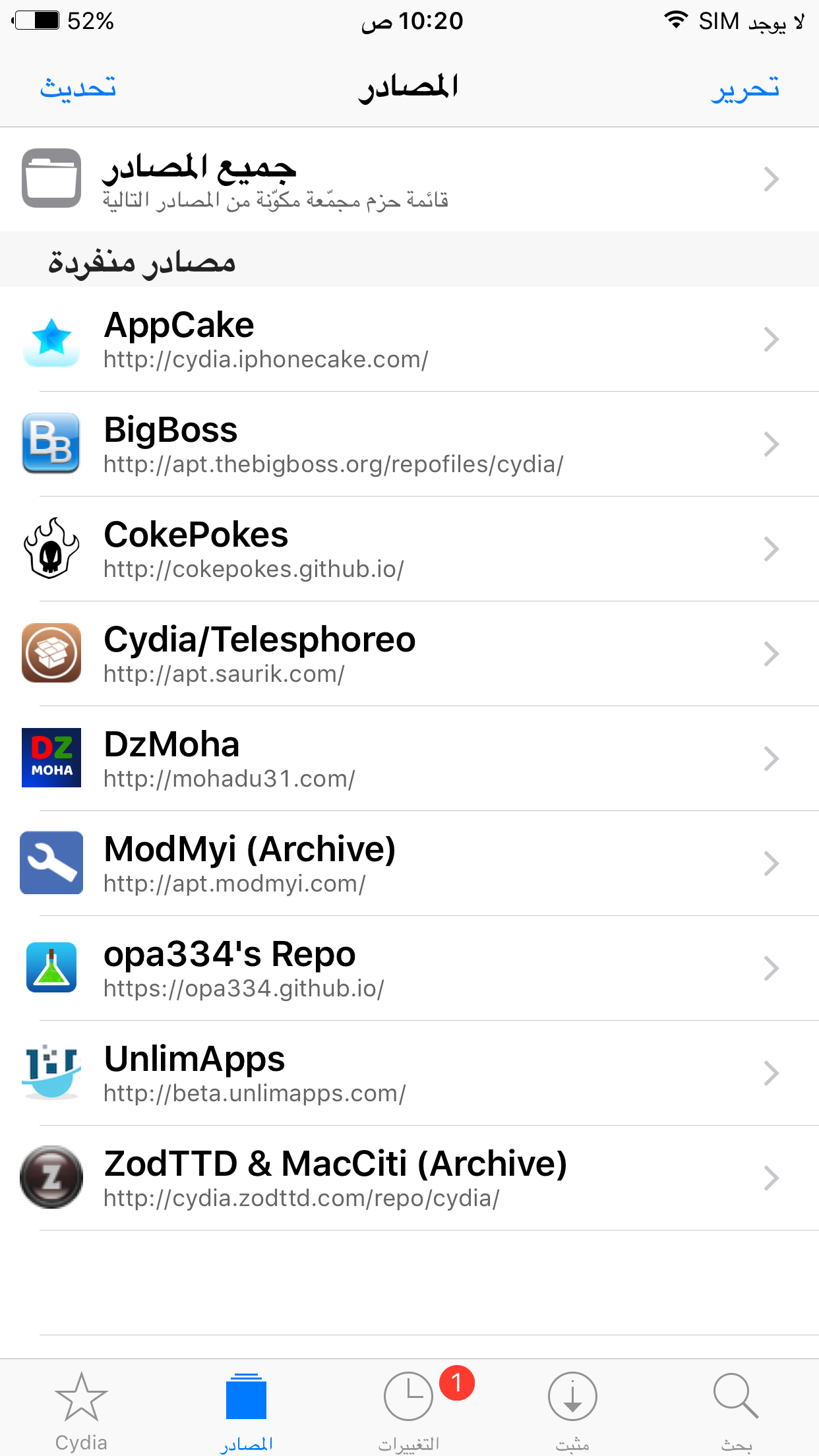819x1456 pixels.
Task: Open the ModMyi (Archive) source
Action: (409, 864)
